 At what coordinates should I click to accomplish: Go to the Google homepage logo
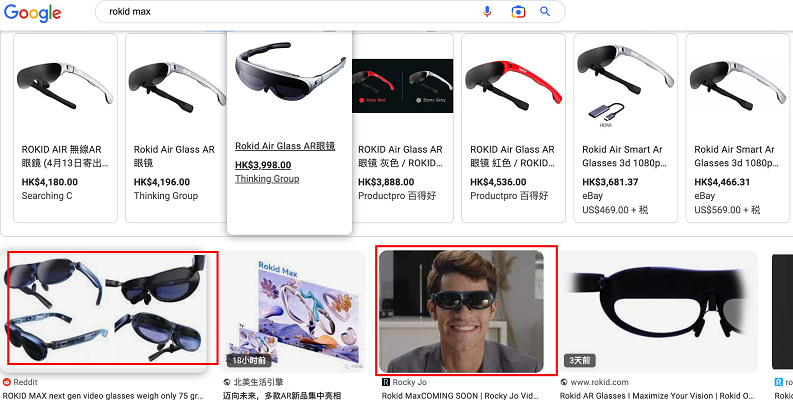32,13
